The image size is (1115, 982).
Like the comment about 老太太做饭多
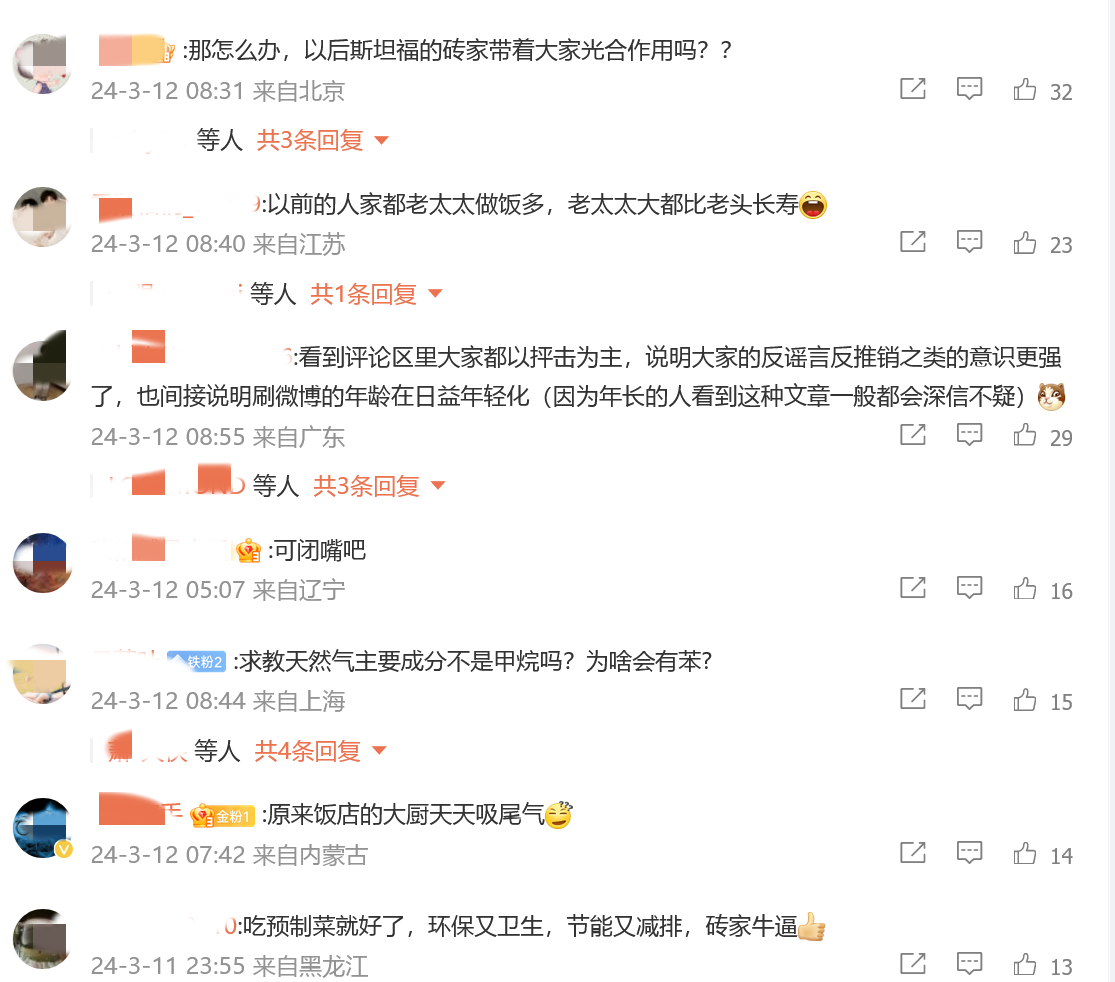[x=1025, y=243]
